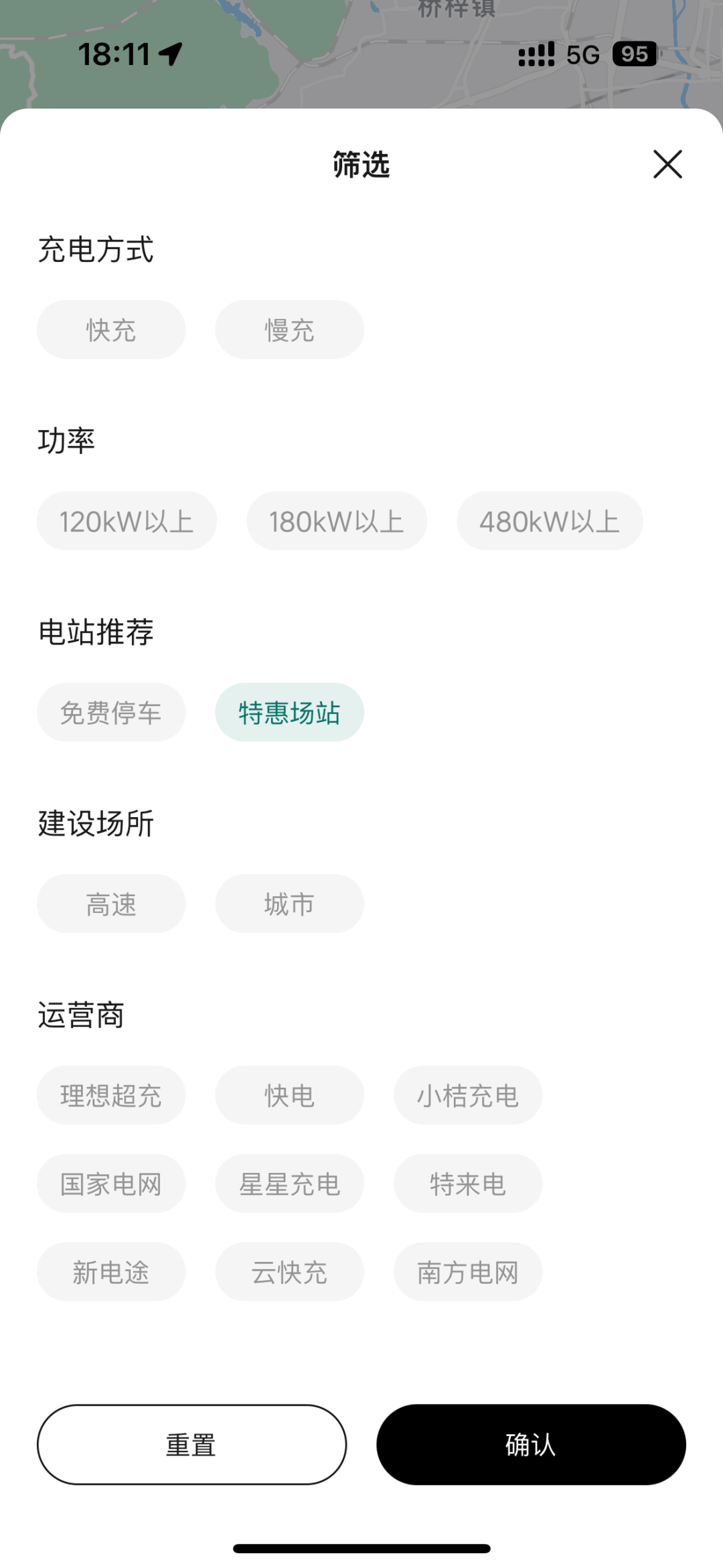The height and width of the screenshot is (1568, 723).
Task: Select the 新电途 operator chip
Action: [x=111, y=1272]
